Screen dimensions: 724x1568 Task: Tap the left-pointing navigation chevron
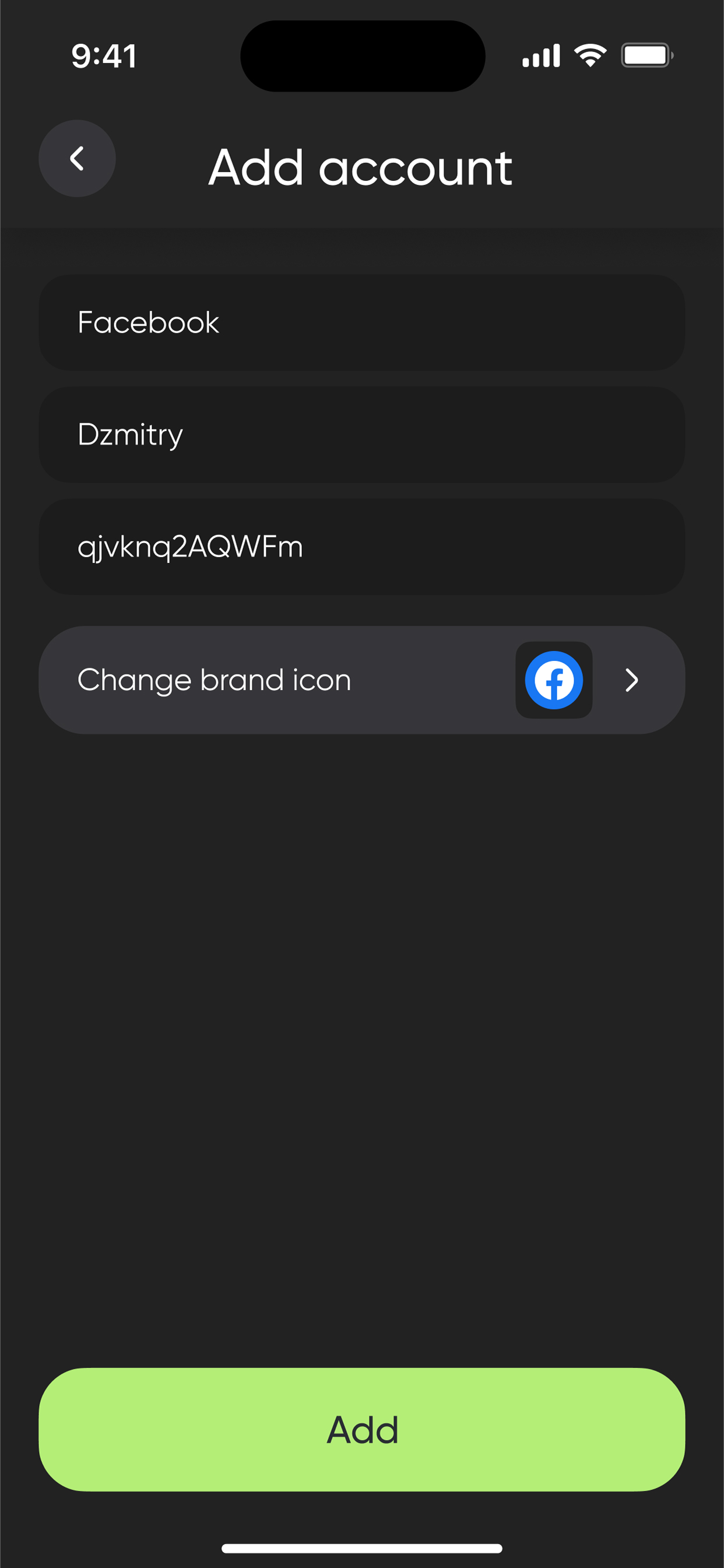click(77, 157)
